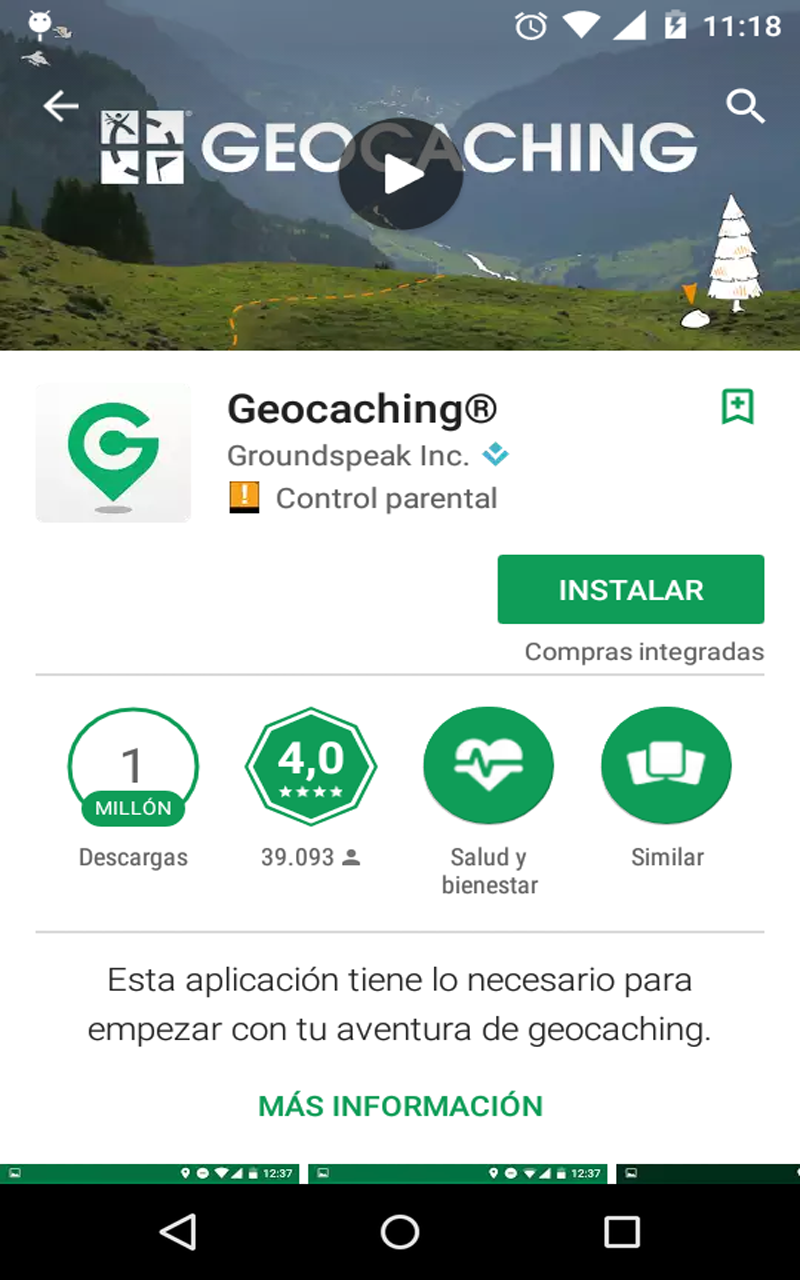Viewport: 800px width, 1280px height.
Task: Add Geocaching to the wishlist bookmark
Action: coord(737,407)
